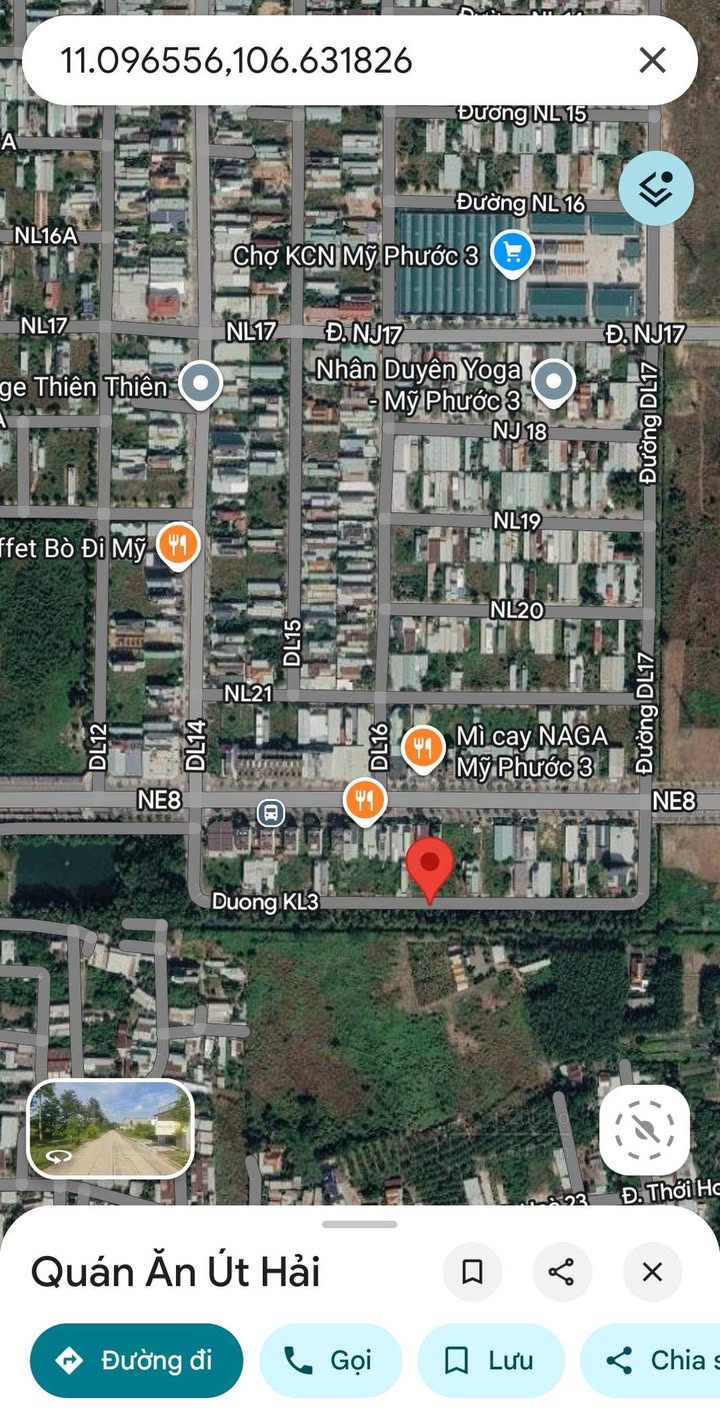
Task: Call the place with Gọi chip
Action: [x=330, y=1360]
